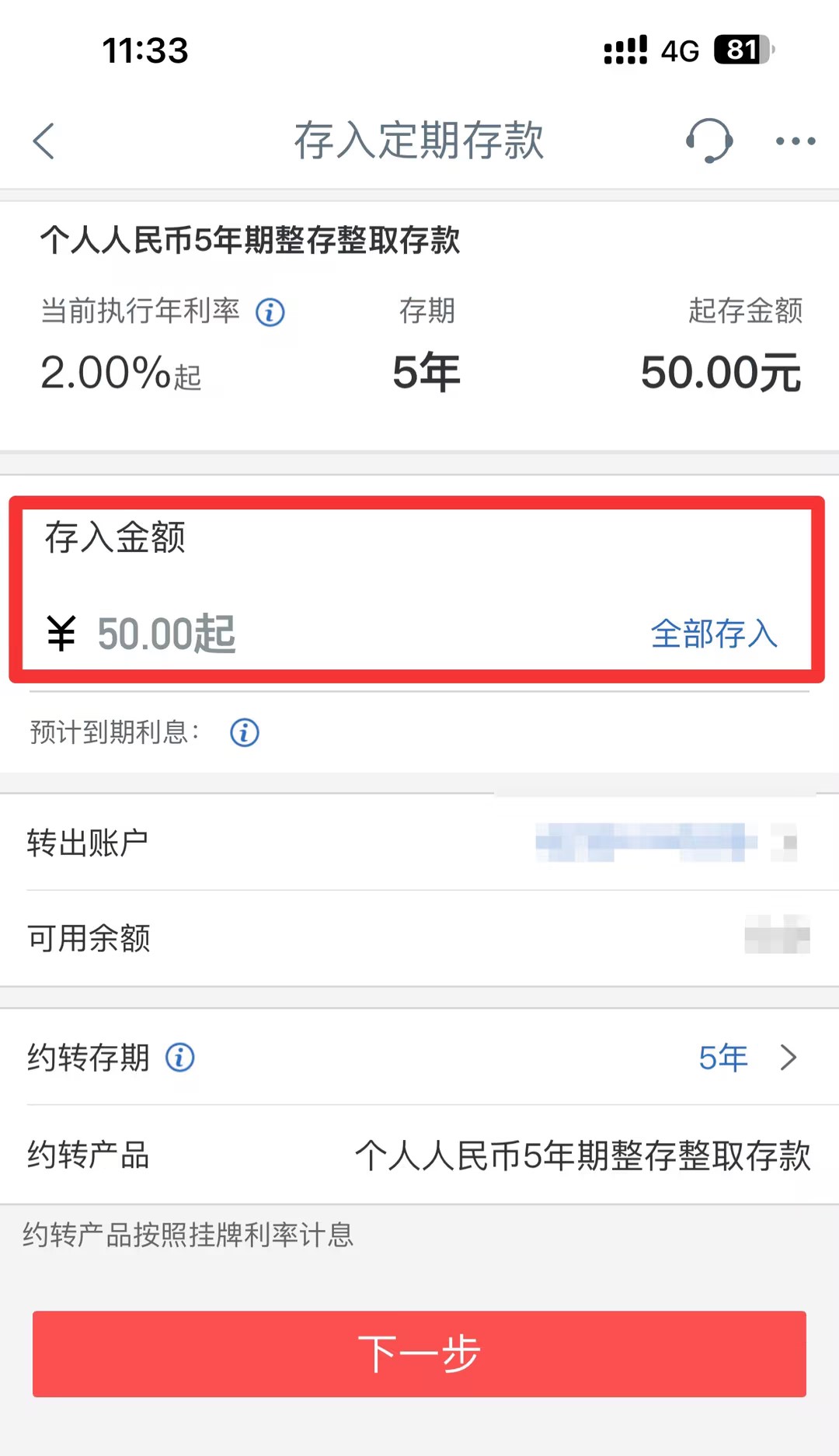
Task: Go back using the top-left arrow
Action: coord(44,141)
